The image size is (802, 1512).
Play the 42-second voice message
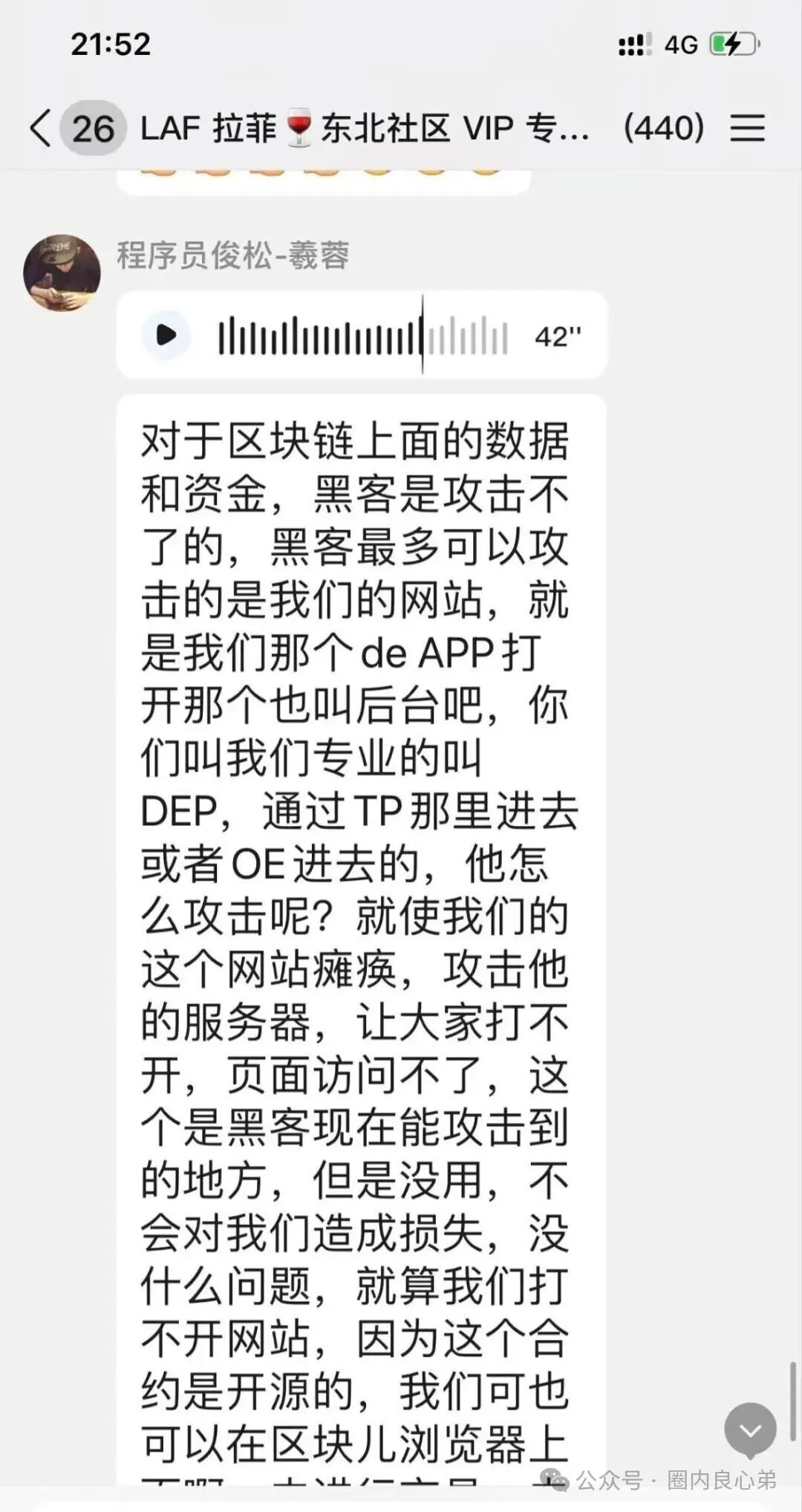pos(166,336)
